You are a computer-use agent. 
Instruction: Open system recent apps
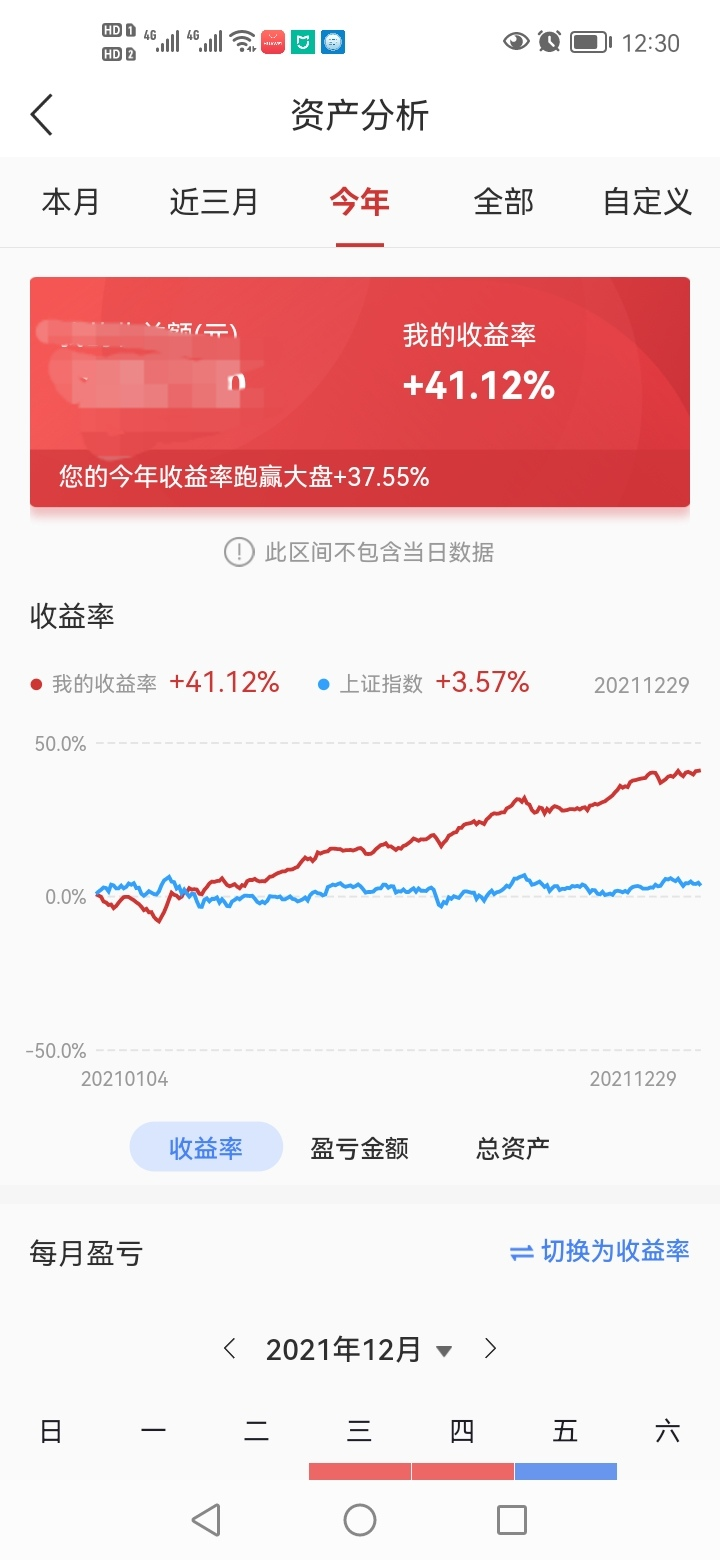tap(511, 1520)
